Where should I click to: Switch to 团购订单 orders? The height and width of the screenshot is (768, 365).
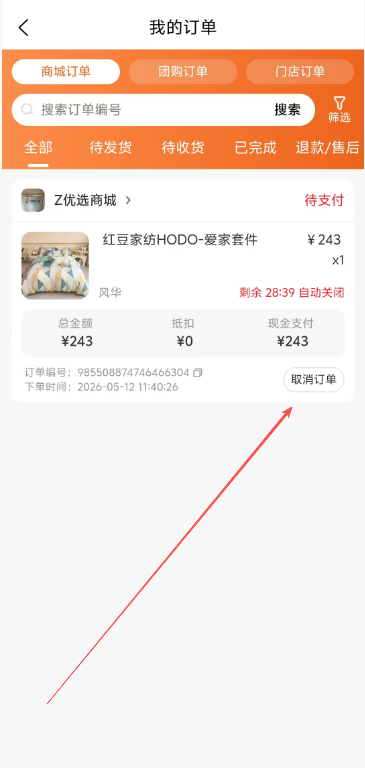tap(183, 72)
